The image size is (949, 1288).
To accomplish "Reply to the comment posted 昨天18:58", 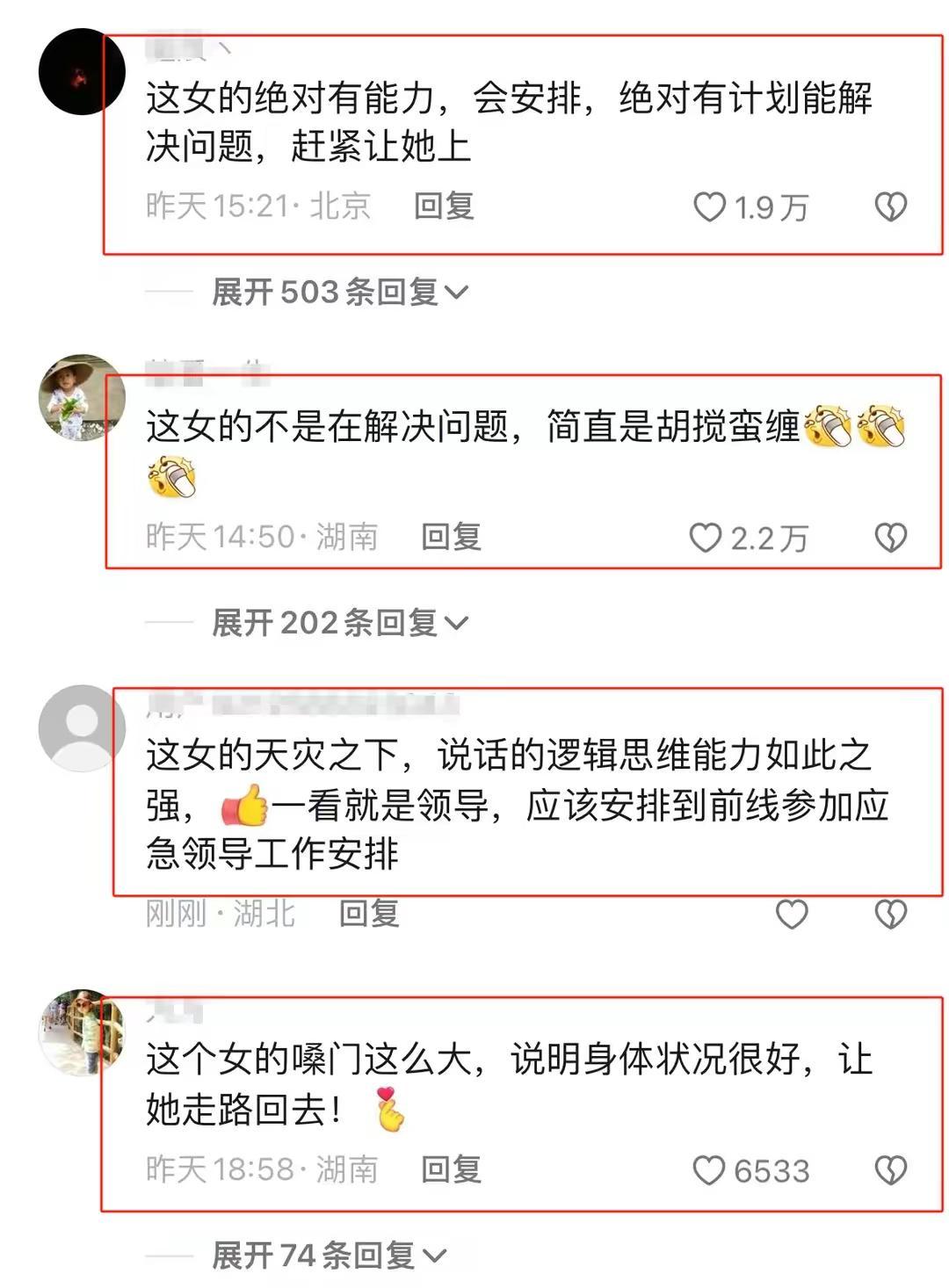I will pyautogui.click(x=451, y=1169).
